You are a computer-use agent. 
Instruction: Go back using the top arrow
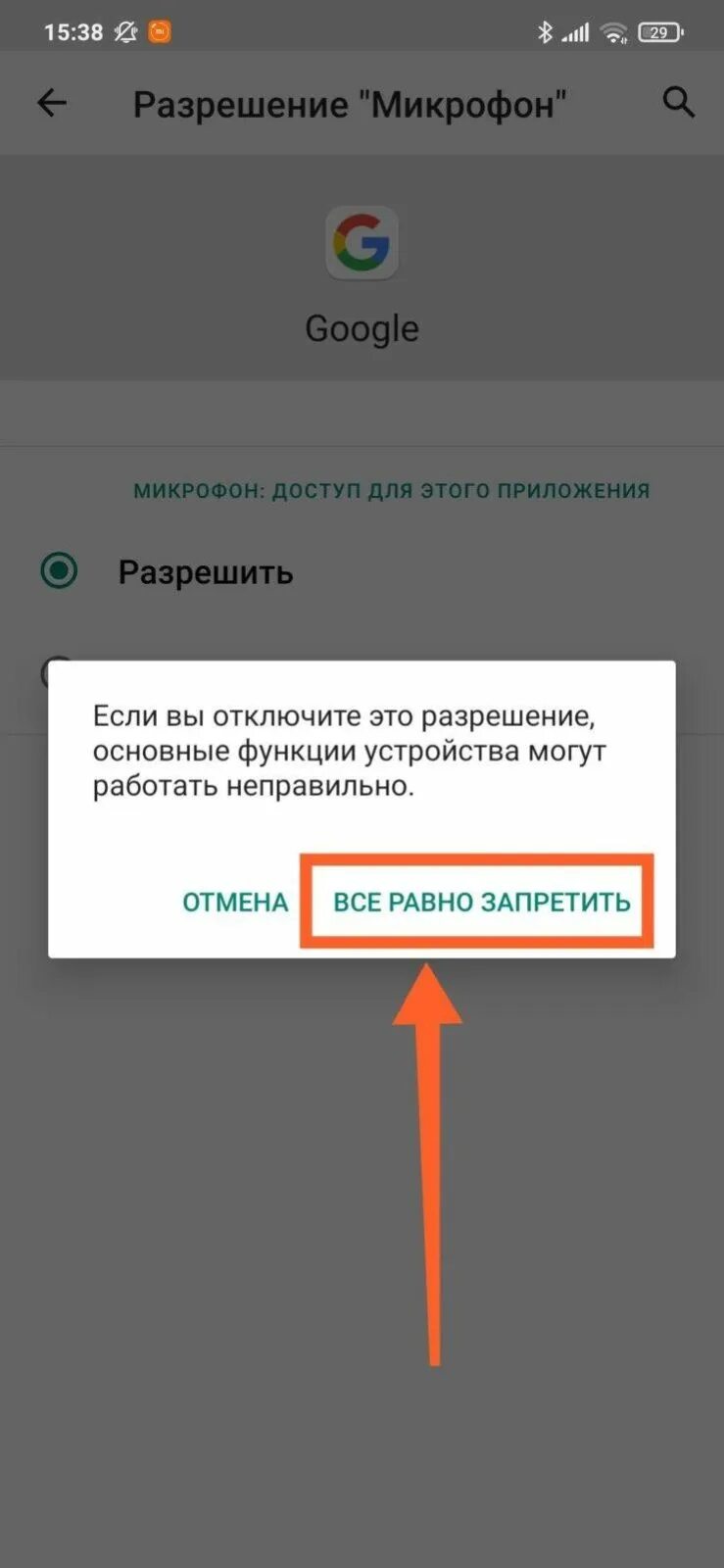51,103
